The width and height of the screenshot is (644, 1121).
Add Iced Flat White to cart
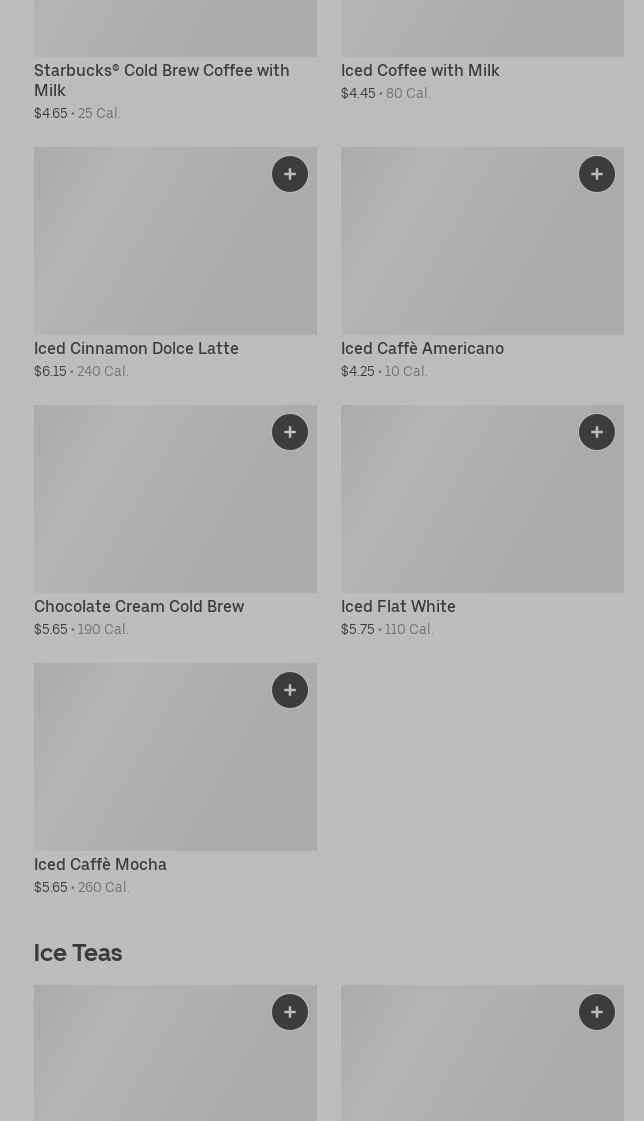point(597,432)
